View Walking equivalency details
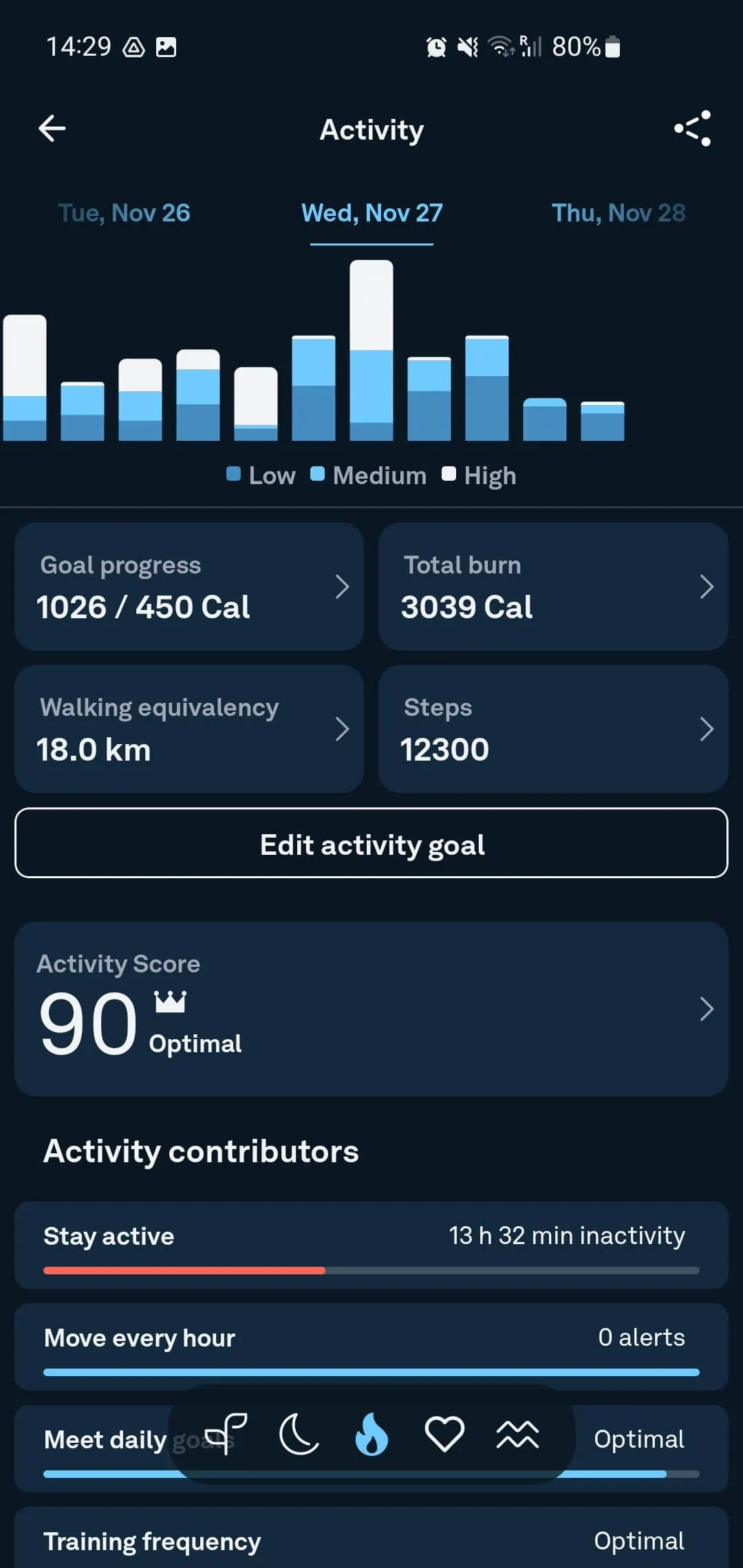Image resolution: width=743 pixels, height=1568 pixels. 189,729
